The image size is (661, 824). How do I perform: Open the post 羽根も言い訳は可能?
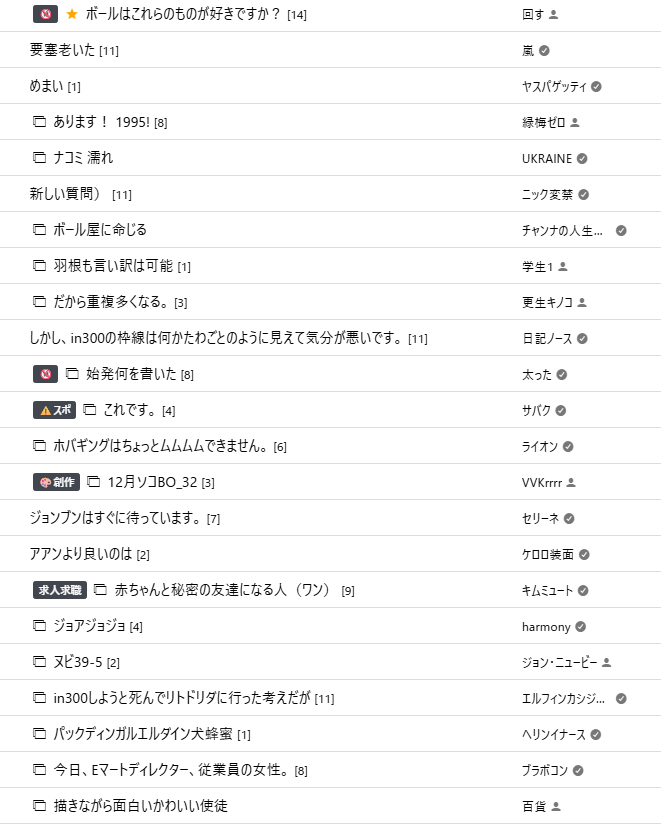[113, 266]
